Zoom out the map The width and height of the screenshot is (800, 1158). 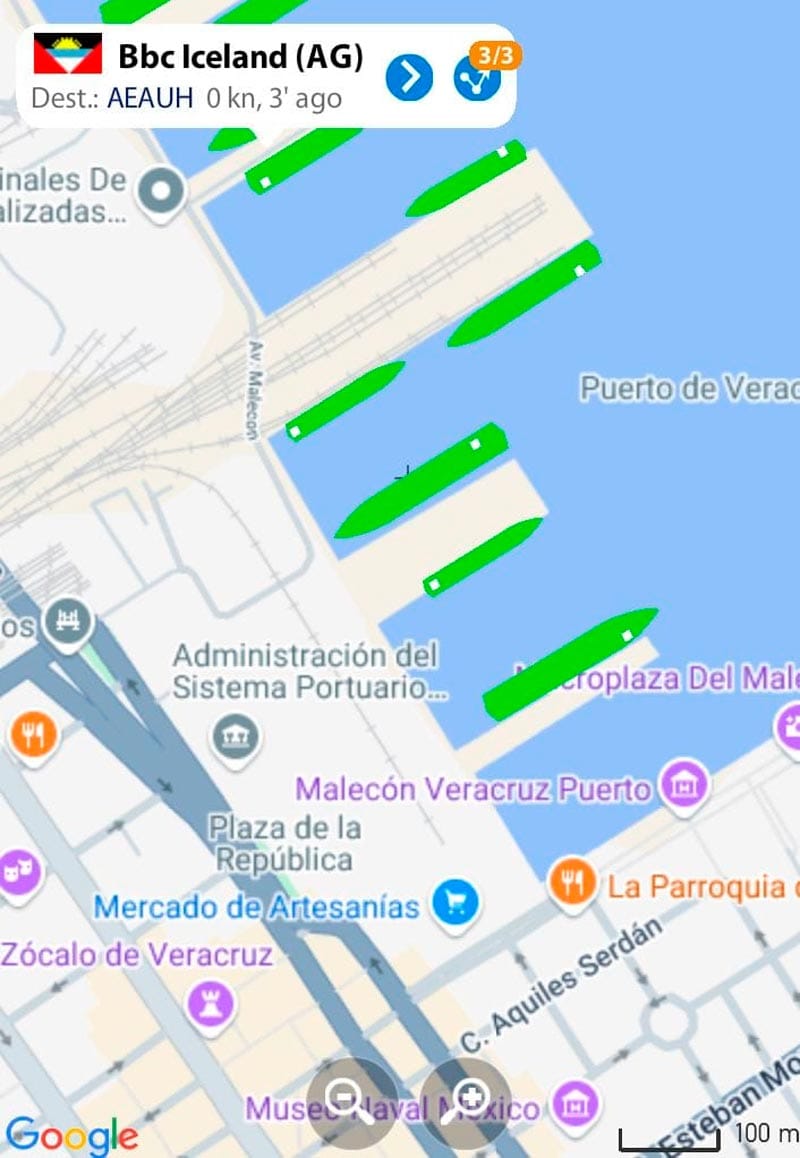pos(351,1102)
